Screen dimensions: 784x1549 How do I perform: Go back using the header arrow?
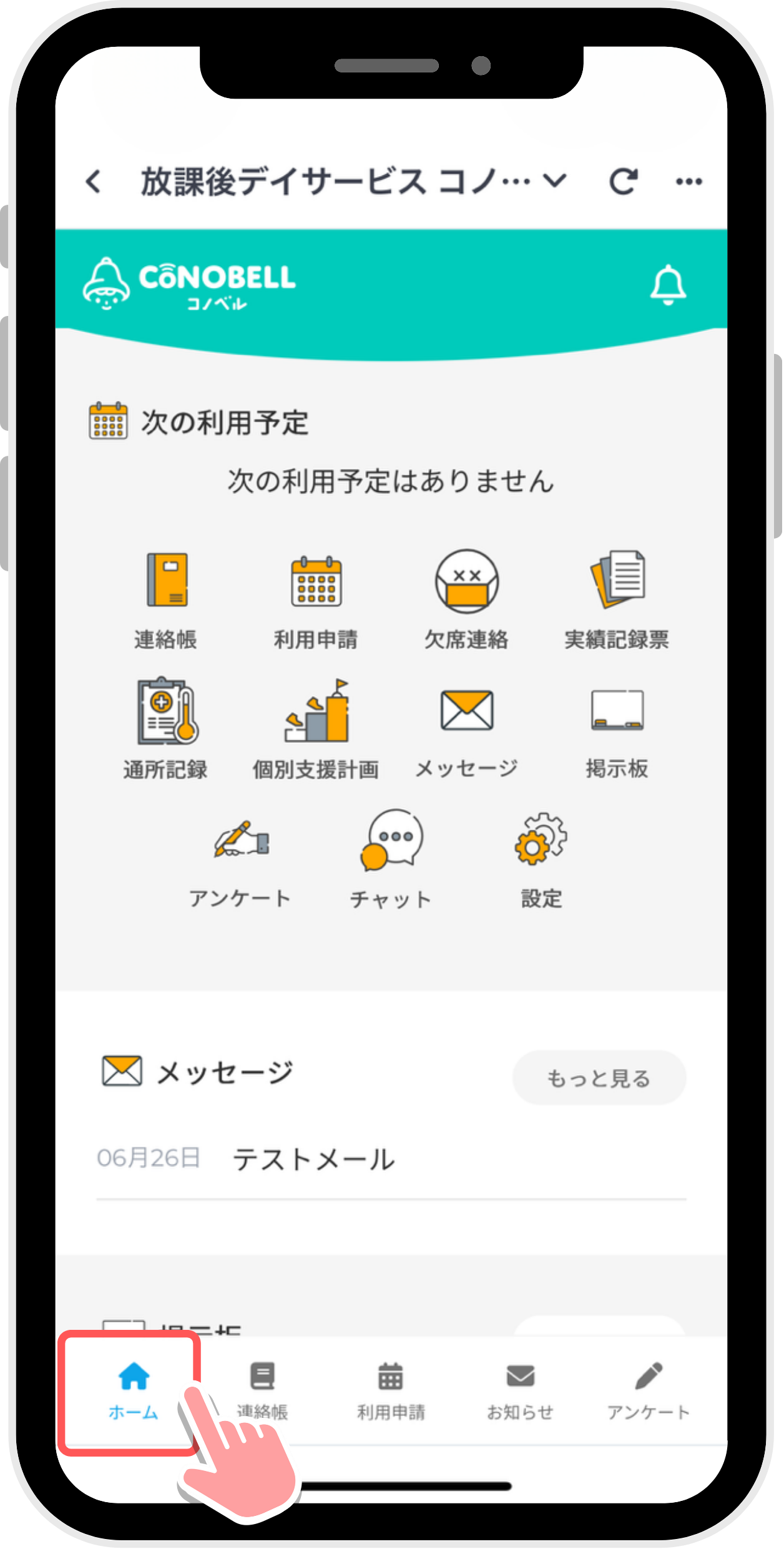pos(94,182)
